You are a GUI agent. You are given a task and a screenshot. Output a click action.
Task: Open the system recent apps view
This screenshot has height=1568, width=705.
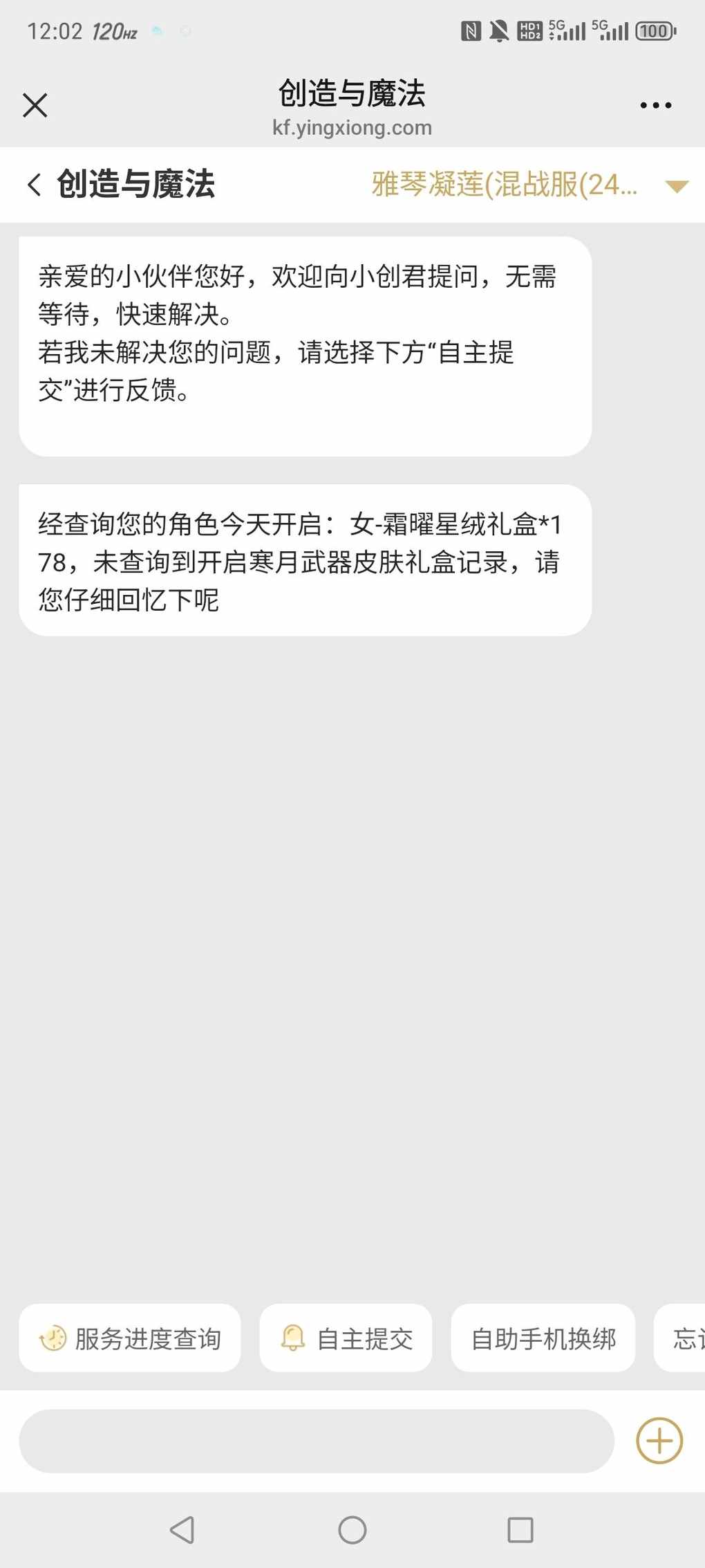[x=520, y=1530]
